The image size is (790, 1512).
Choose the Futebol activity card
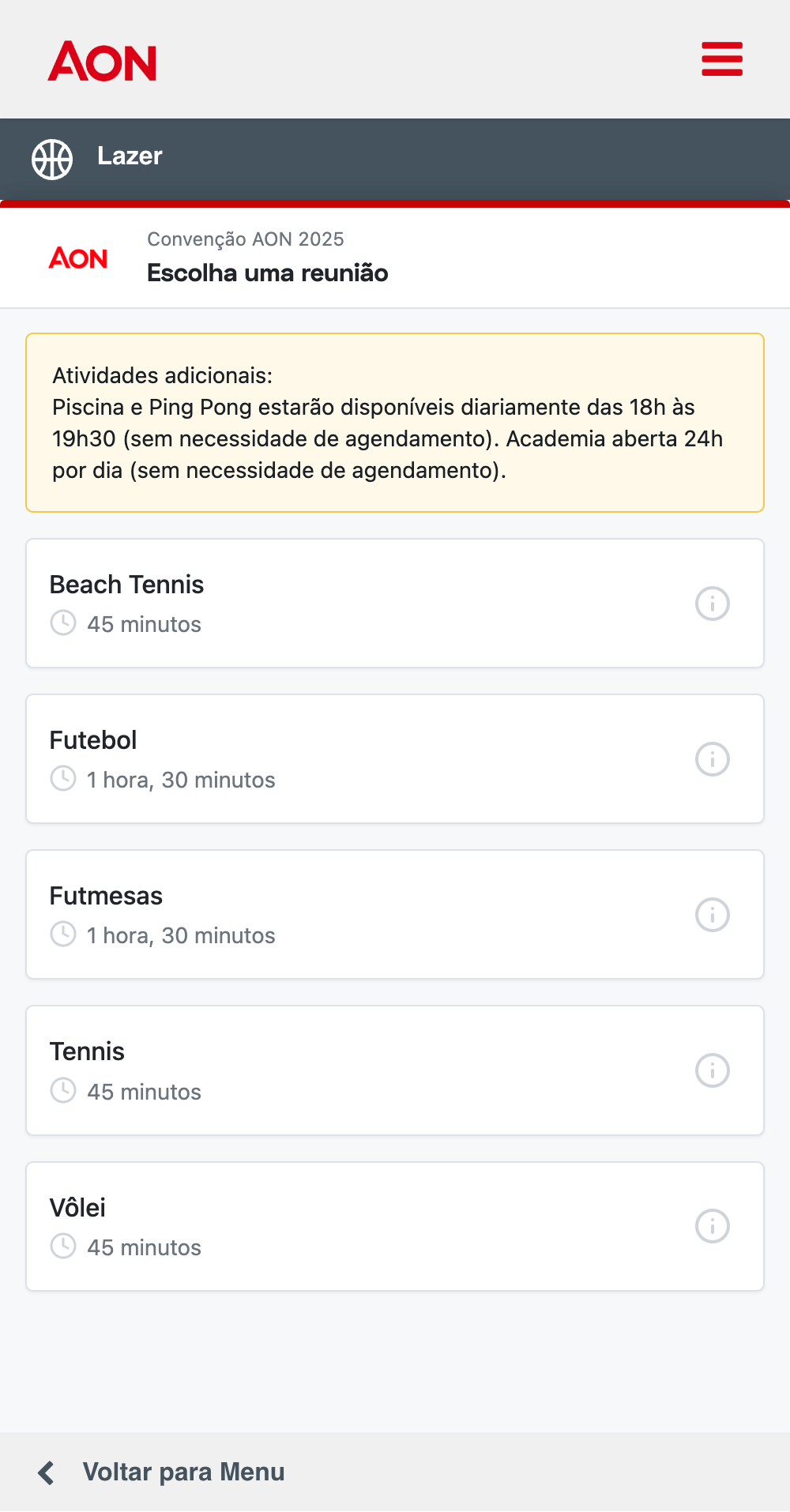click(395, 759)
